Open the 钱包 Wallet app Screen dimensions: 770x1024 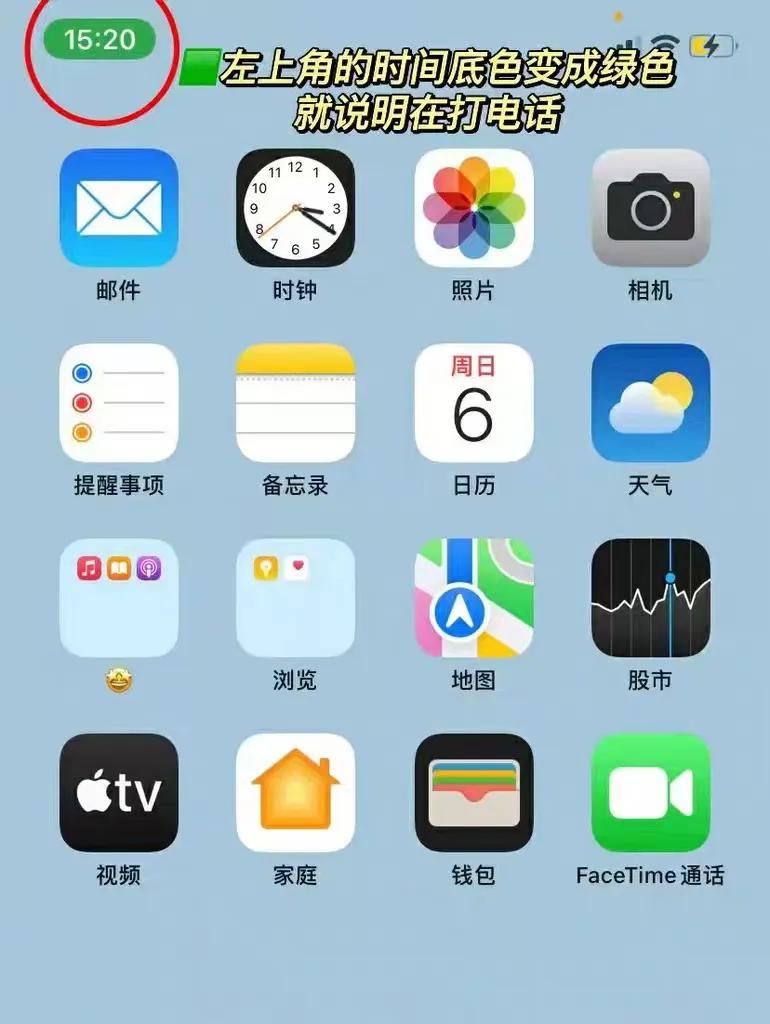click(x=473, y=793)
